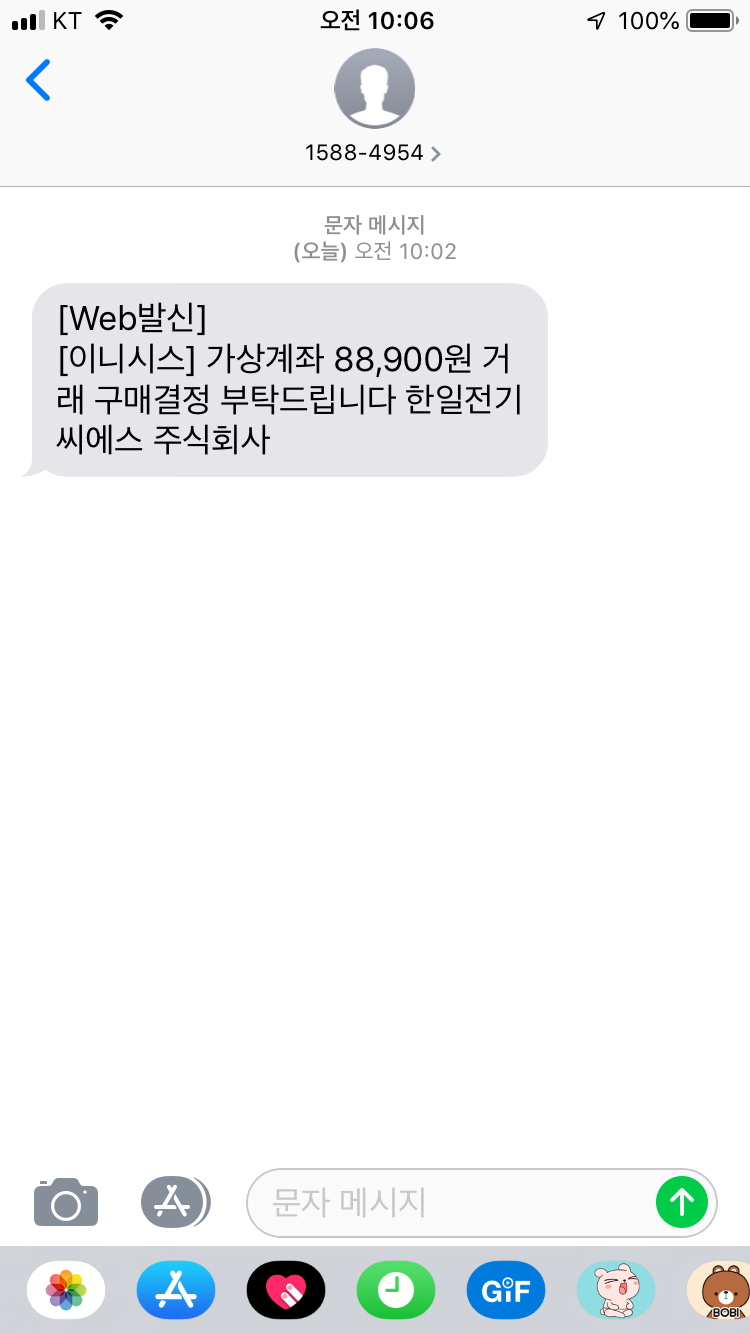Toggle the iMessage app drawer button

pos(175,1202)
